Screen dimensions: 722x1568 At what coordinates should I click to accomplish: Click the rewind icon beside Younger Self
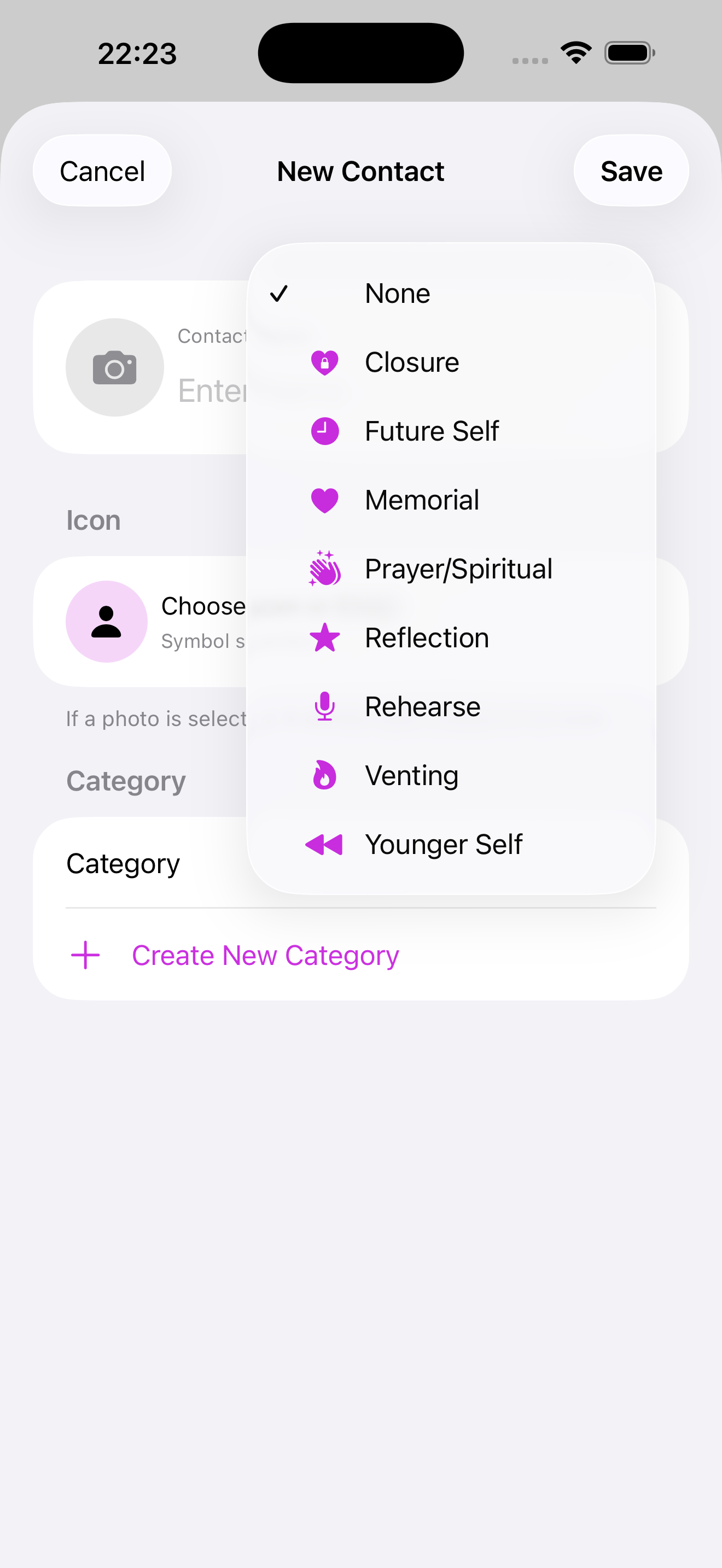tap(324, 844)
